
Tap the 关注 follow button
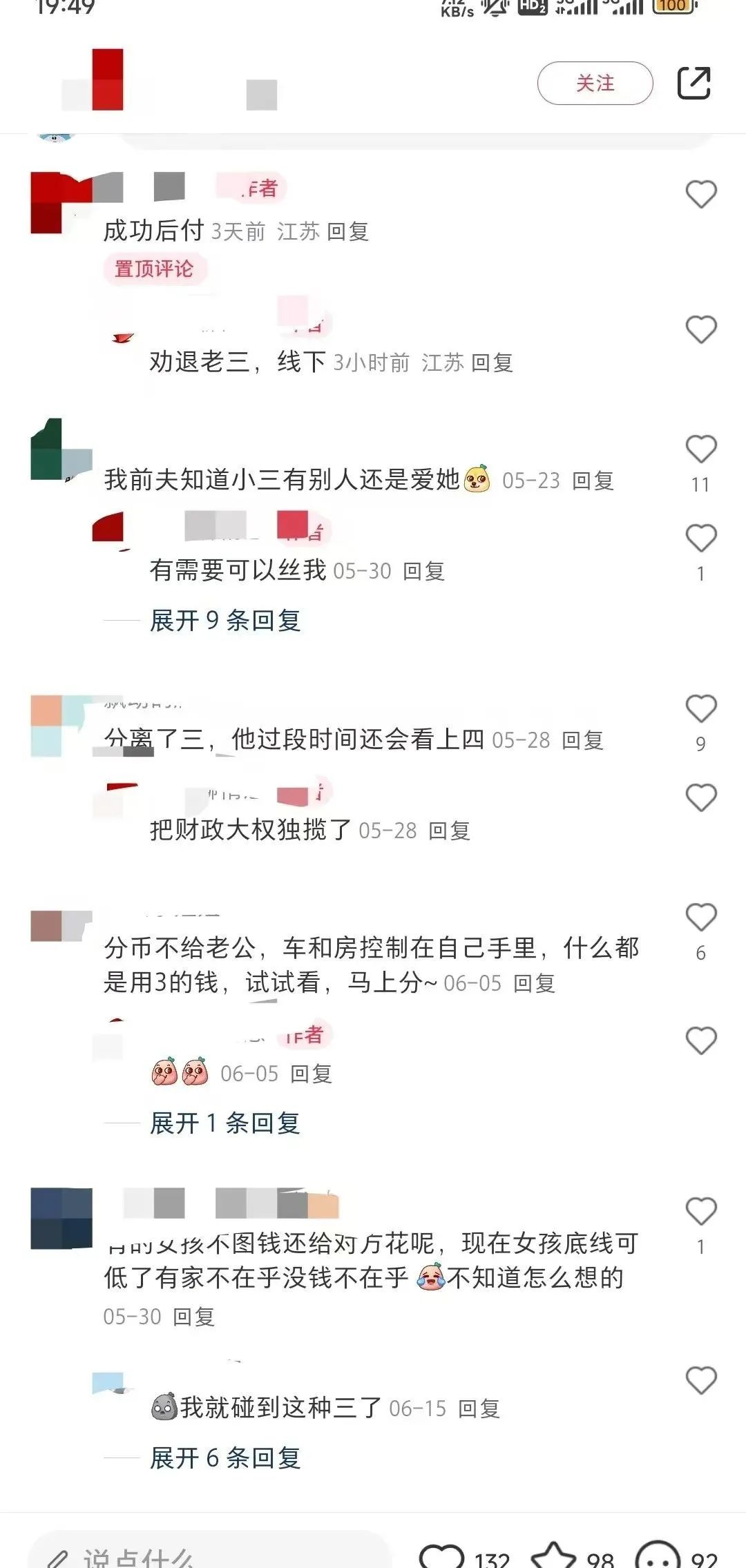595,83
